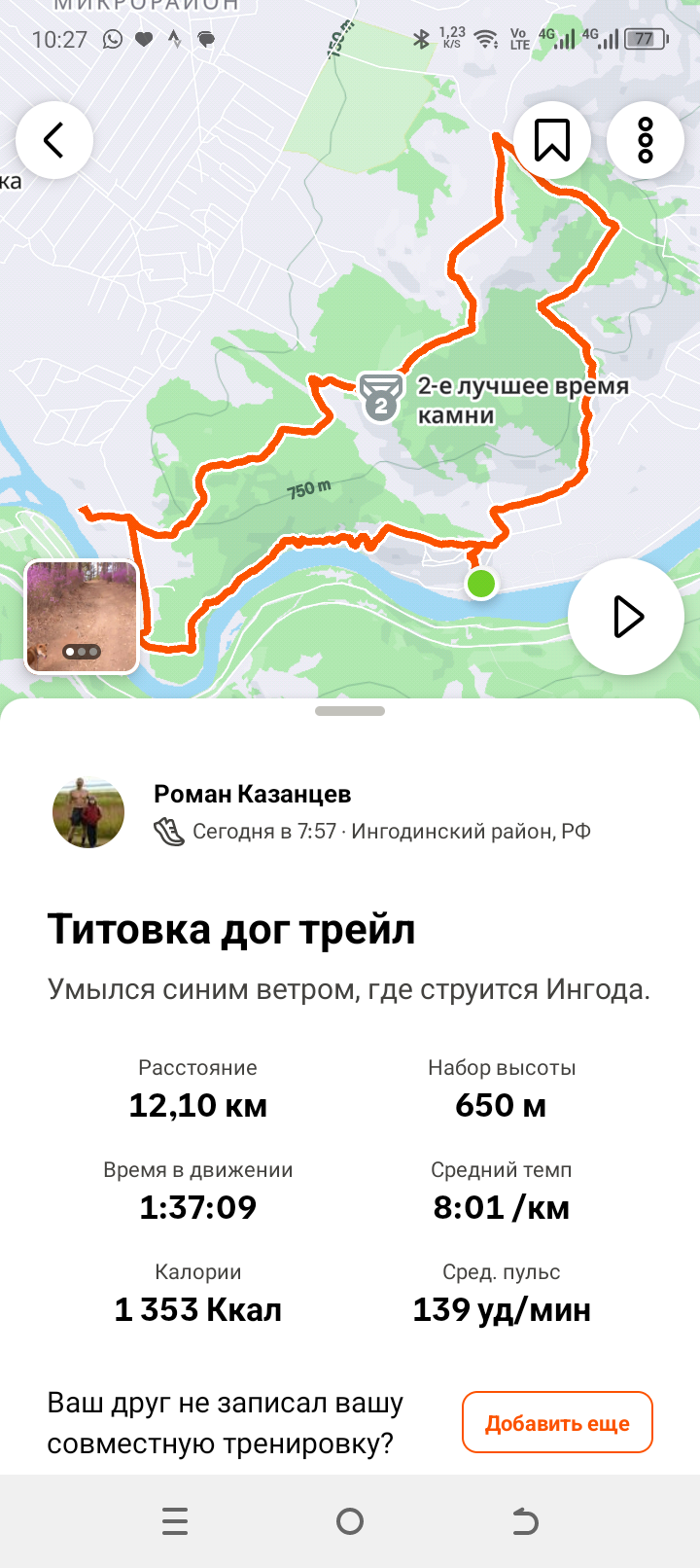Open the three-dot overflow menu
This screenshot has height=1568, width=700.
[646, 140]
